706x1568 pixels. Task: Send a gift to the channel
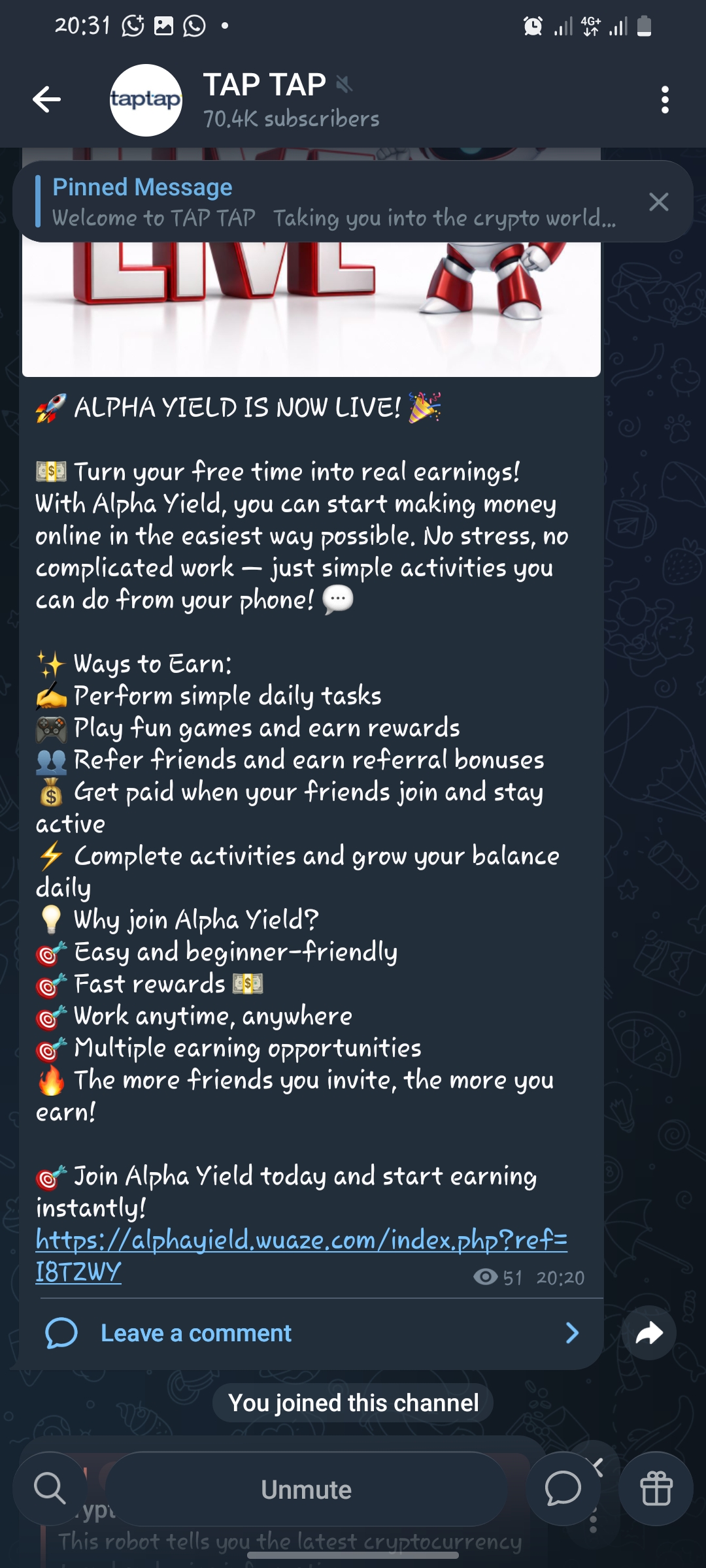[656, 1489]
